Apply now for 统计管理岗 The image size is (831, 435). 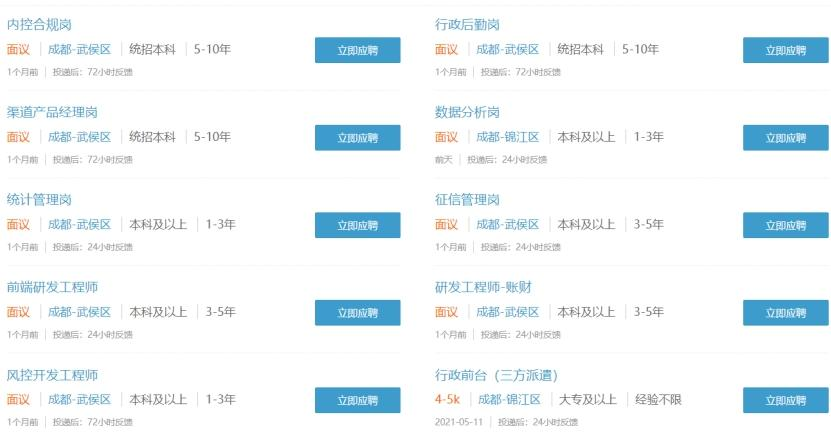(x=357, y=225)
